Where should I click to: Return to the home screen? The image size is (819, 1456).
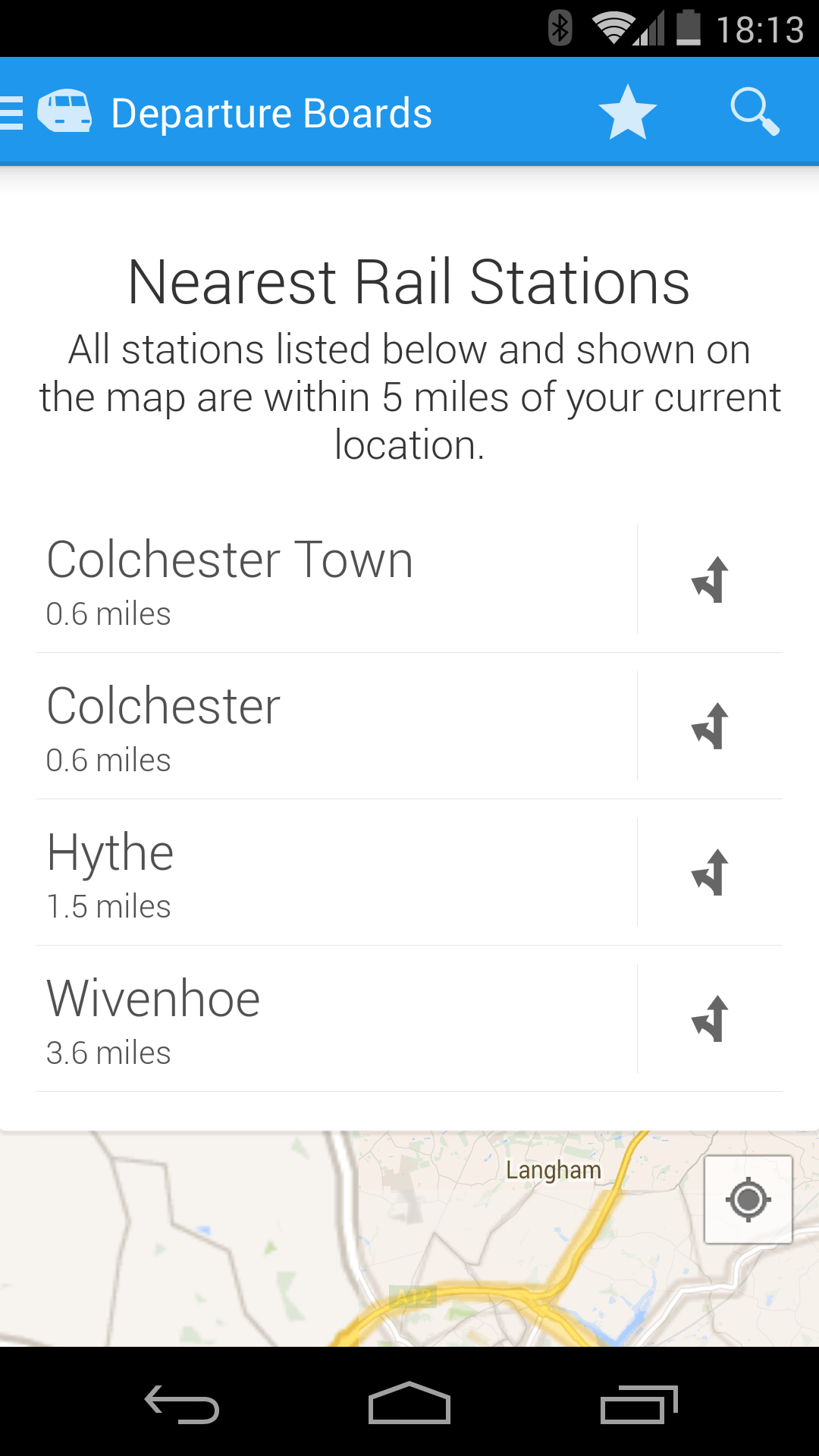(x=409, y=1404)
